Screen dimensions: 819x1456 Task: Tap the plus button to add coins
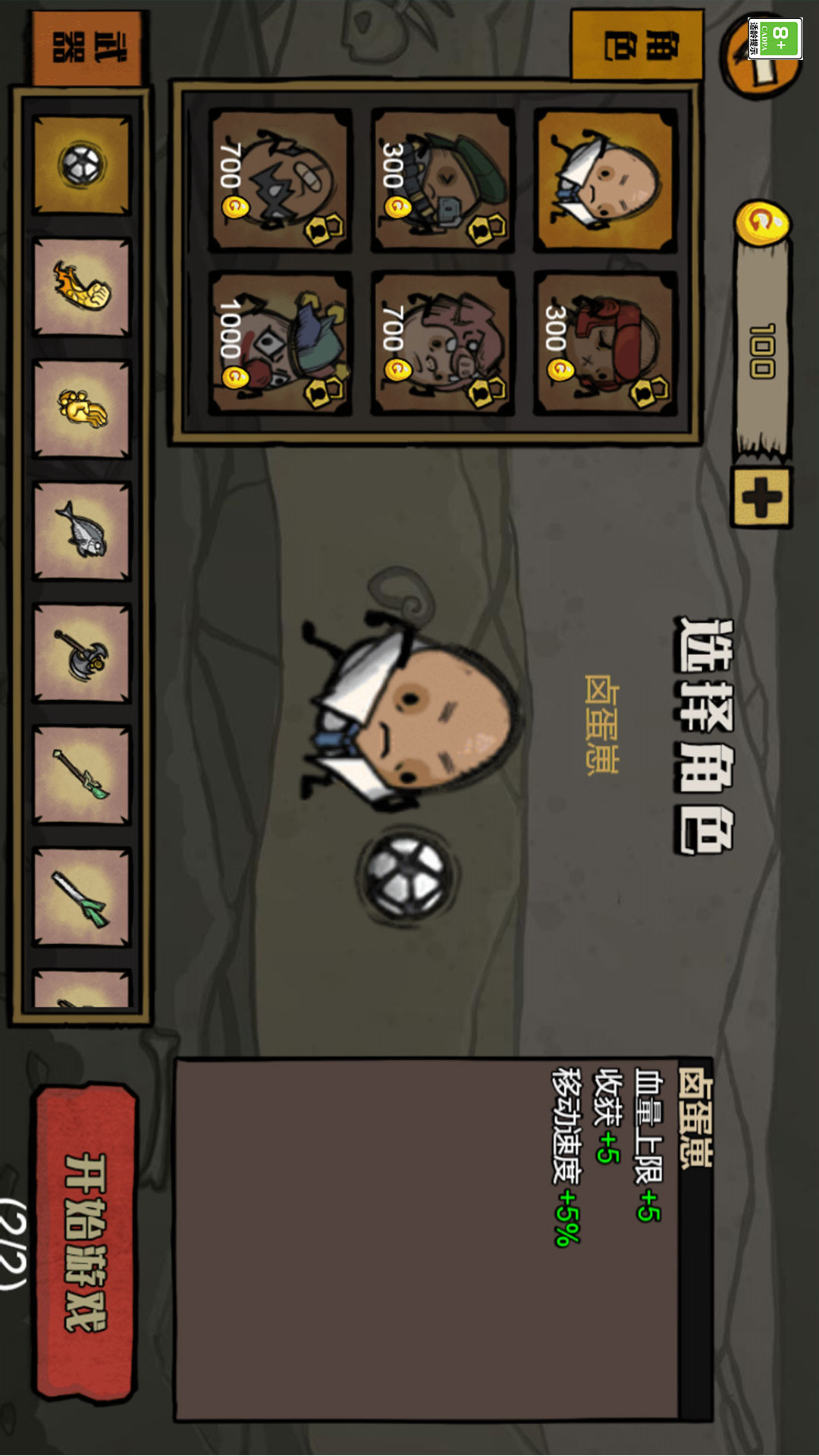[761, 497]
